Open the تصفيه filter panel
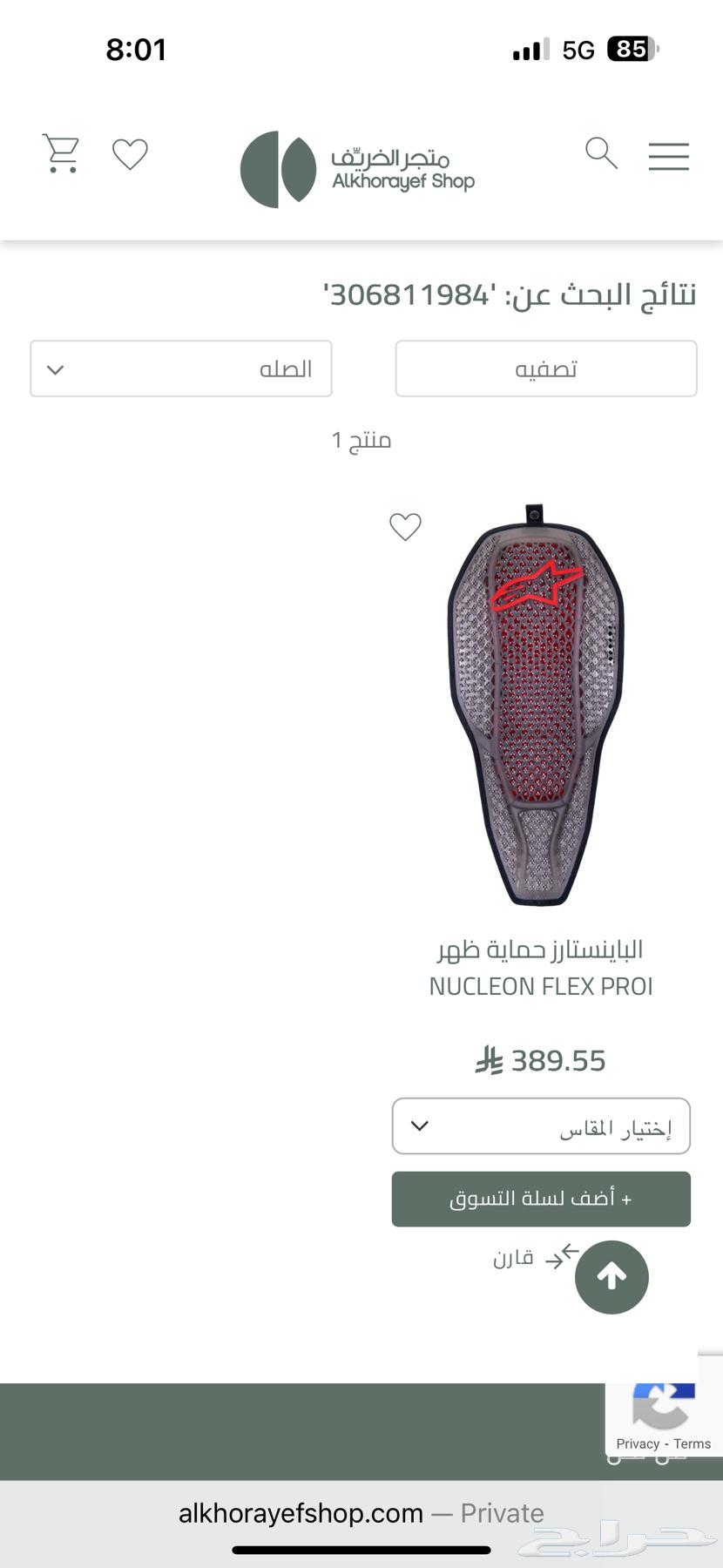Screen dimensions: 723x1568 545,368
